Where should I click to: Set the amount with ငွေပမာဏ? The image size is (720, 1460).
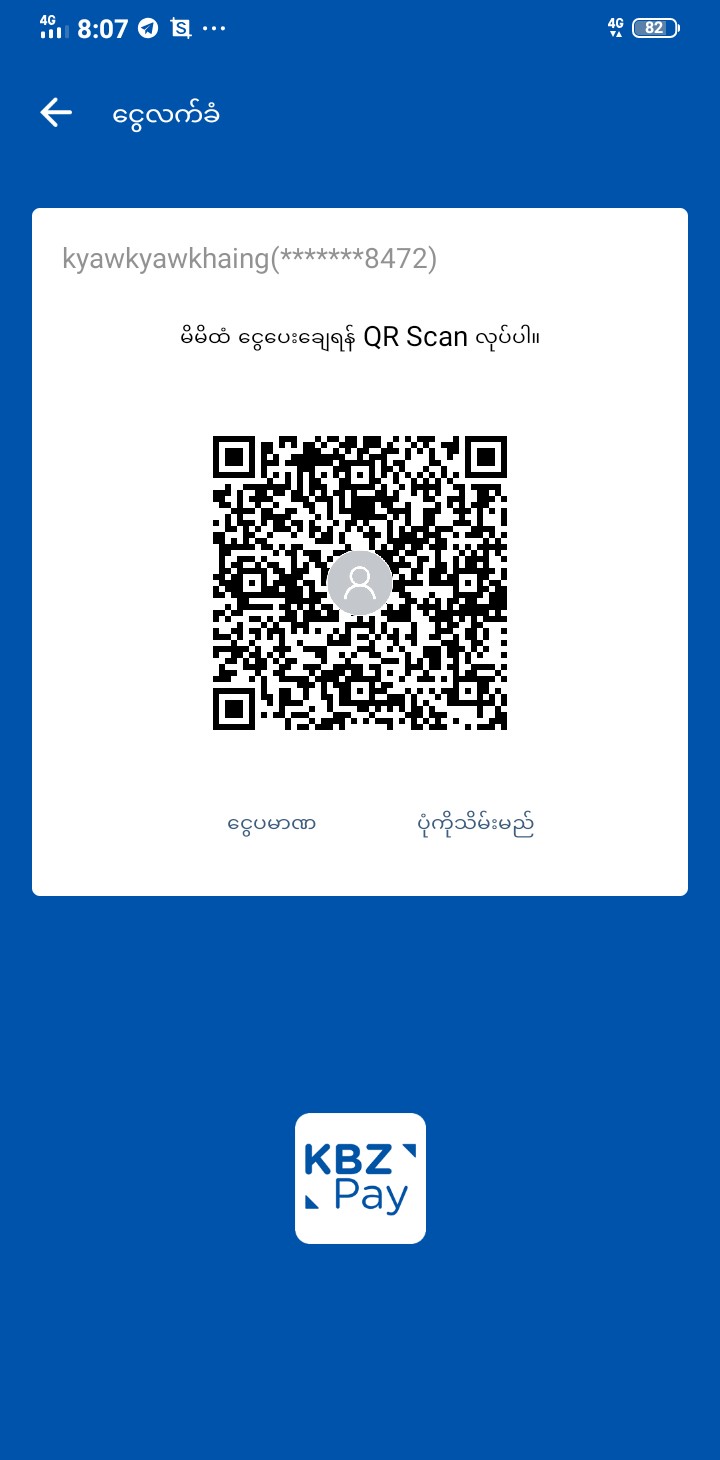point(272,825)
